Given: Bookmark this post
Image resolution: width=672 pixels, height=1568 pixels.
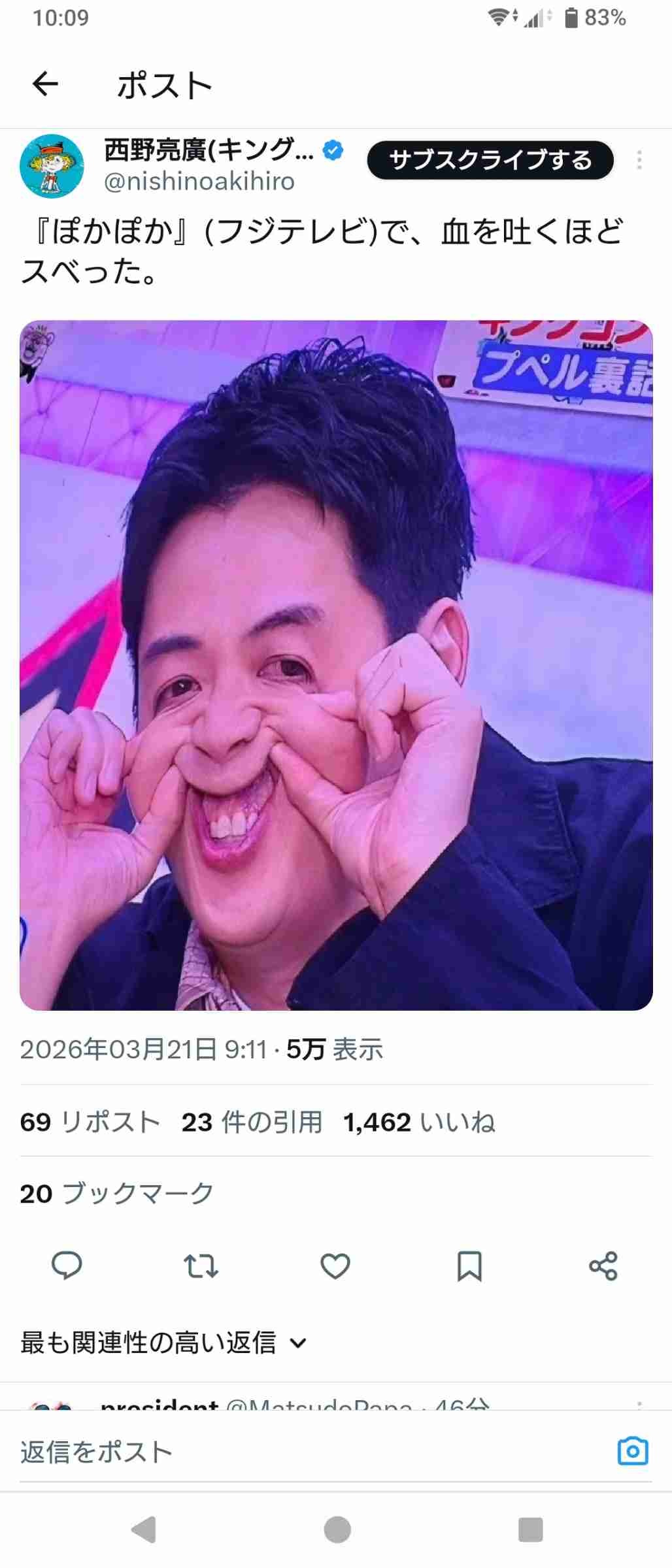Looking at the screenshot, I should pos(469,1266).
